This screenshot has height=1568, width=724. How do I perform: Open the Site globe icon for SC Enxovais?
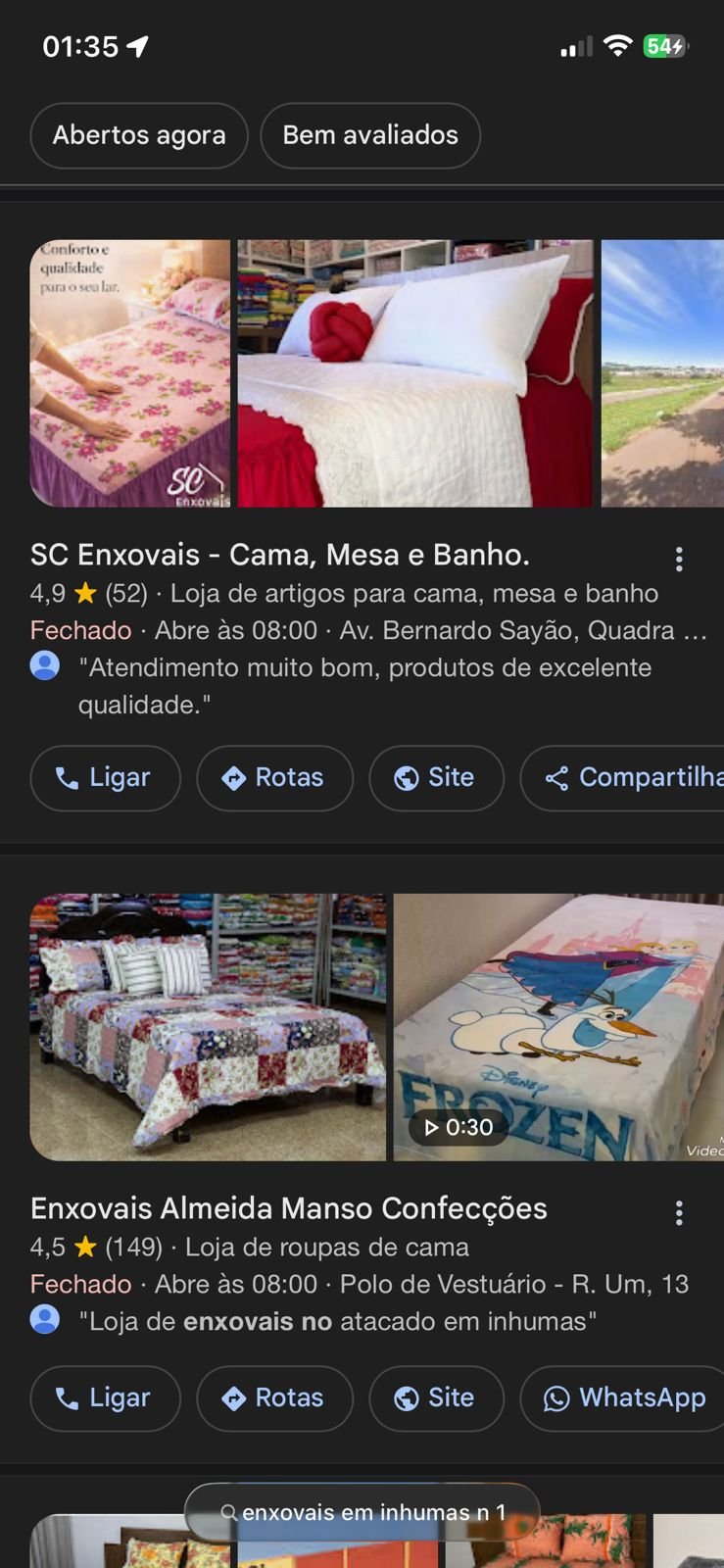coord(406,777)
